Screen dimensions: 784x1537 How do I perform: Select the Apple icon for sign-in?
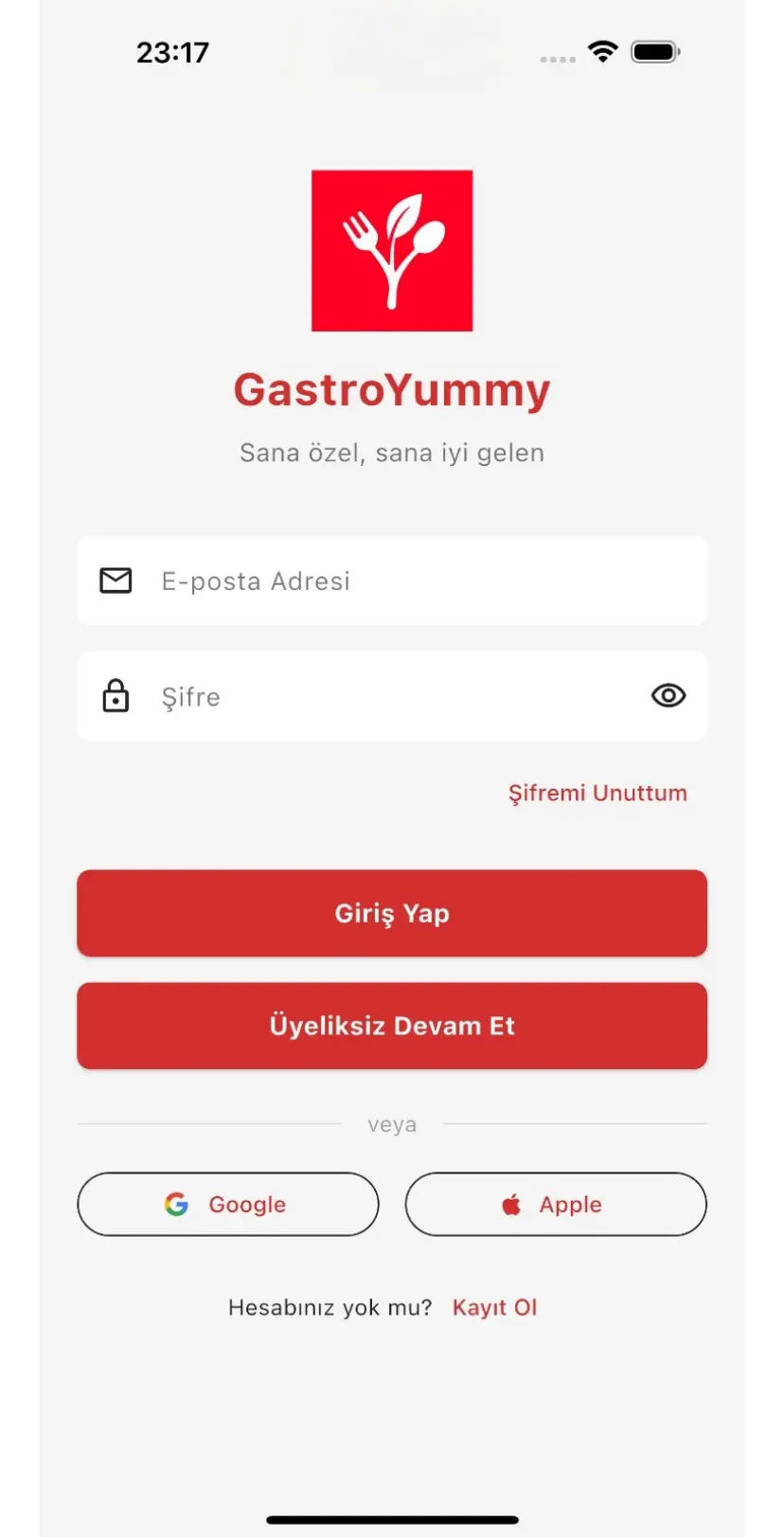[x=510, y=1204]
